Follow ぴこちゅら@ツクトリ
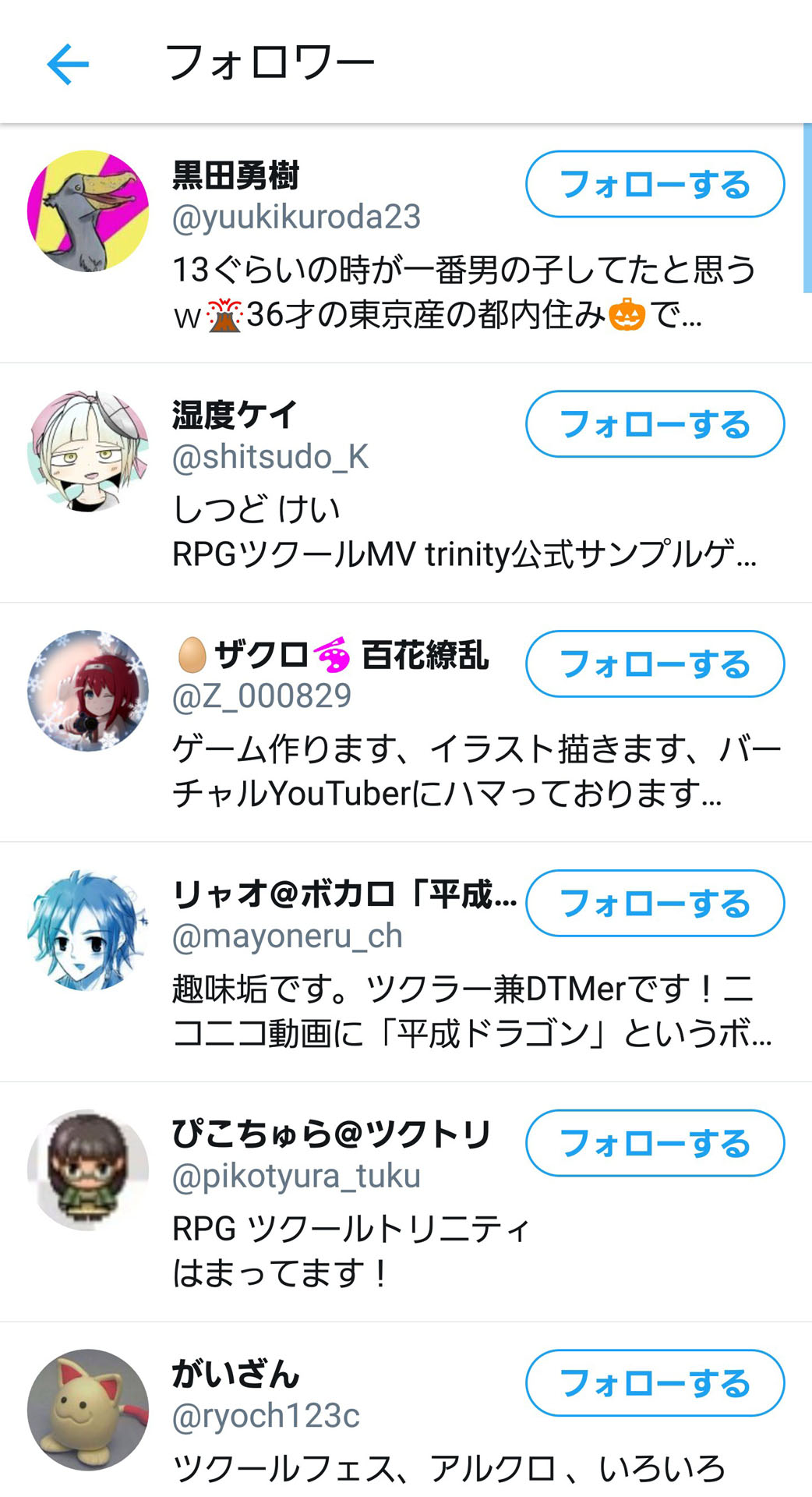Image resolution: width=812 pixels, height=1497 pixels. [x=655, y=1143]
